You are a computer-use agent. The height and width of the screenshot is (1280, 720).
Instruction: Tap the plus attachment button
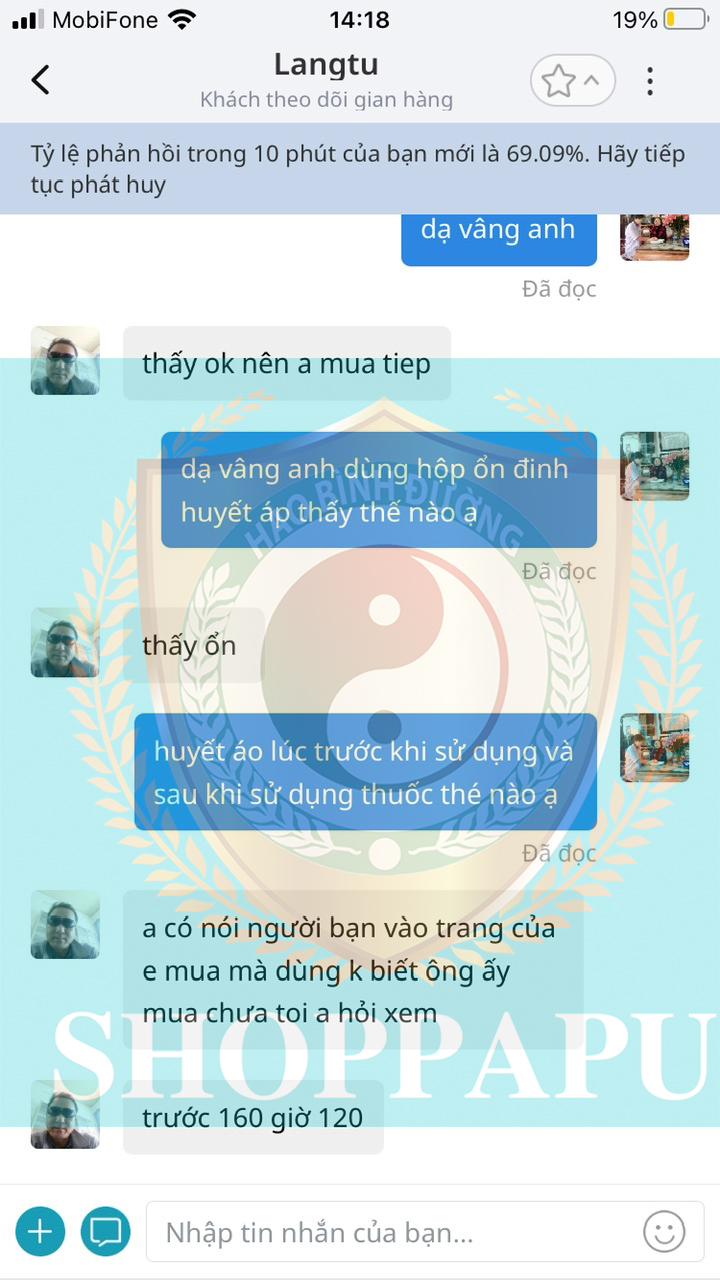40,1231
